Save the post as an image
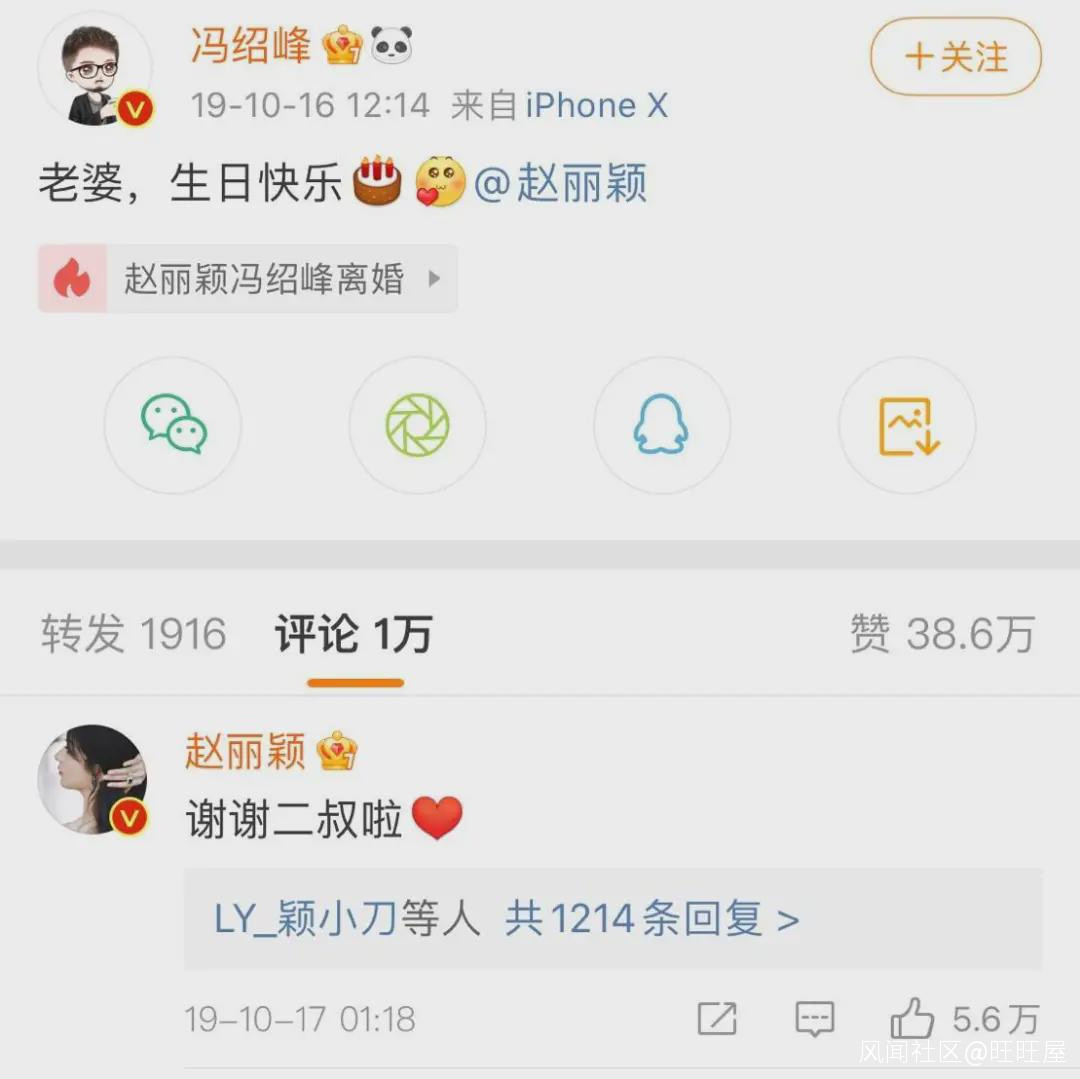 pyautogui.click(x=907, y=425)
